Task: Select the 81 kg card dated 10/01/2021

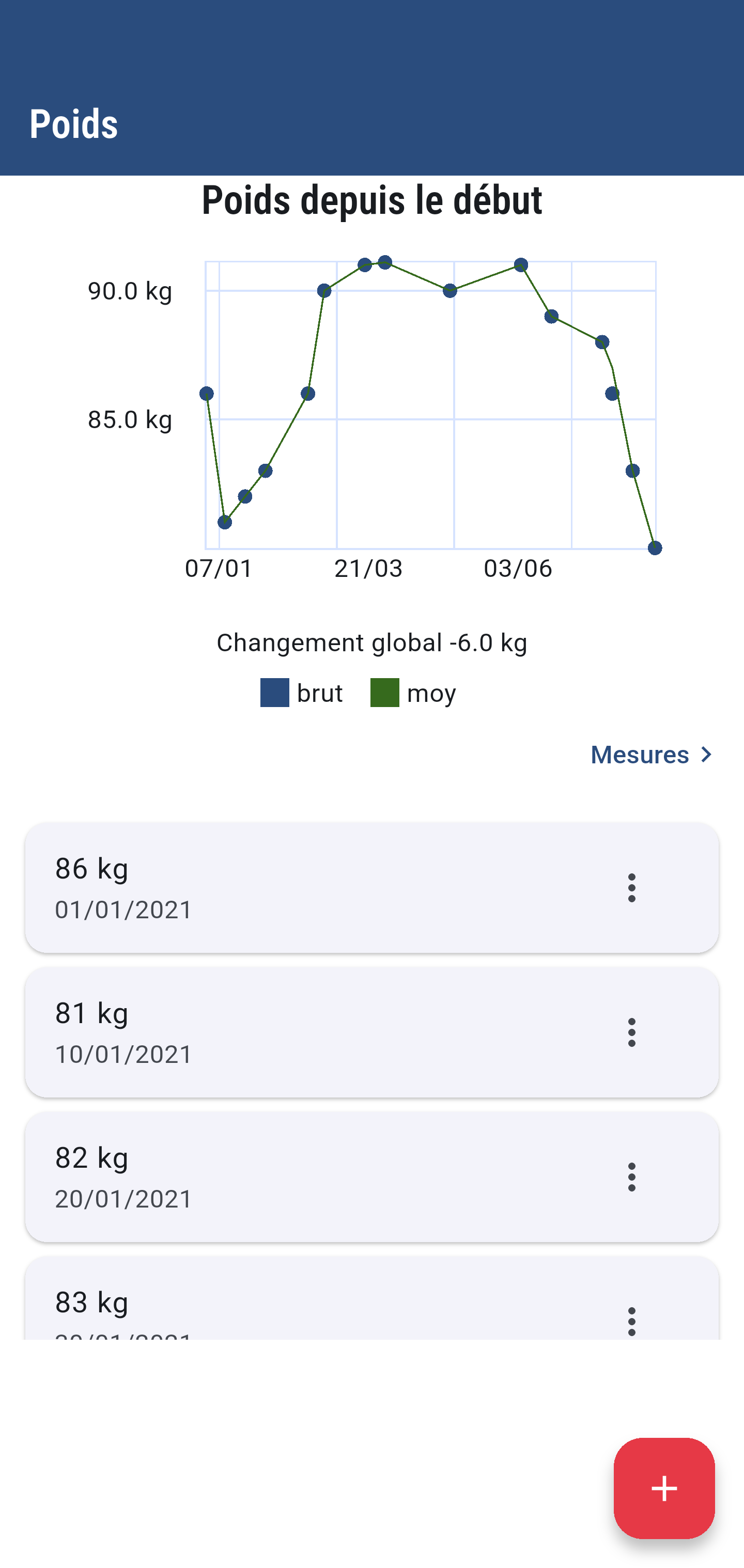Action: pos(372,1032)
